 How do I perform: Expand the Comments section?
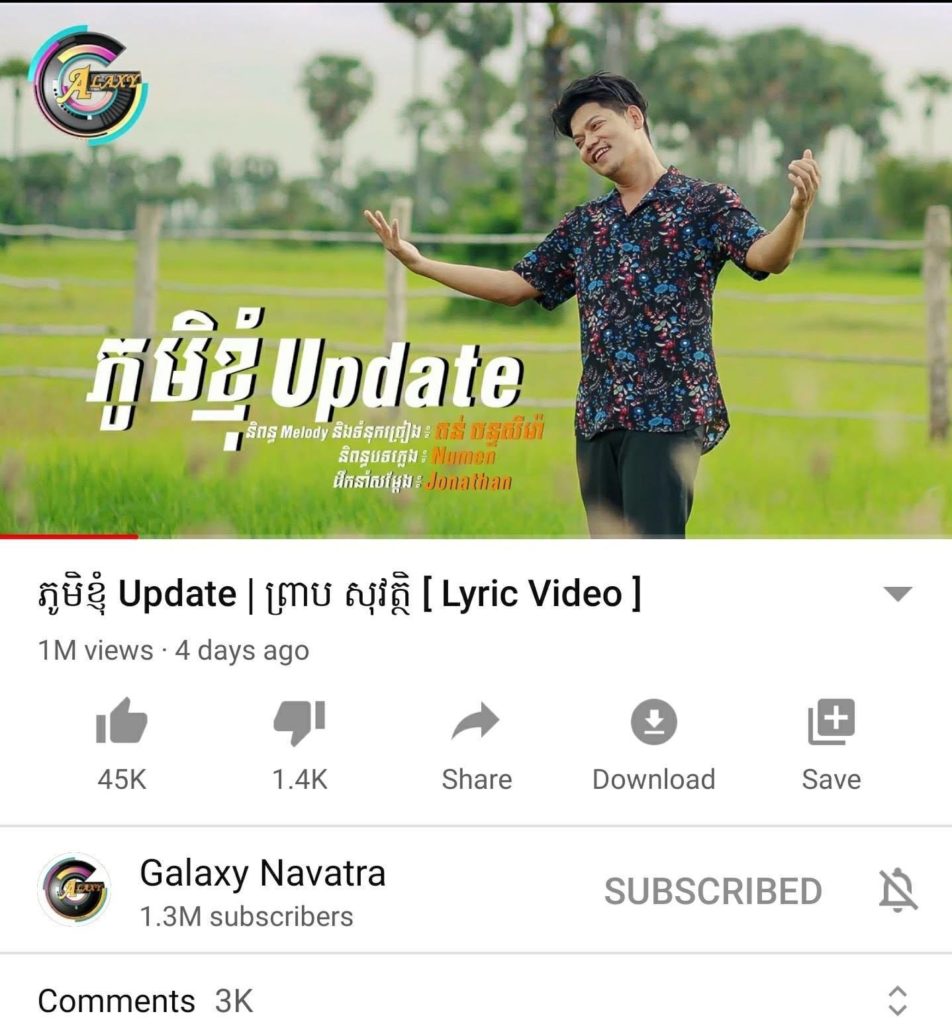pyautogui.click(x=897, y=1000)
